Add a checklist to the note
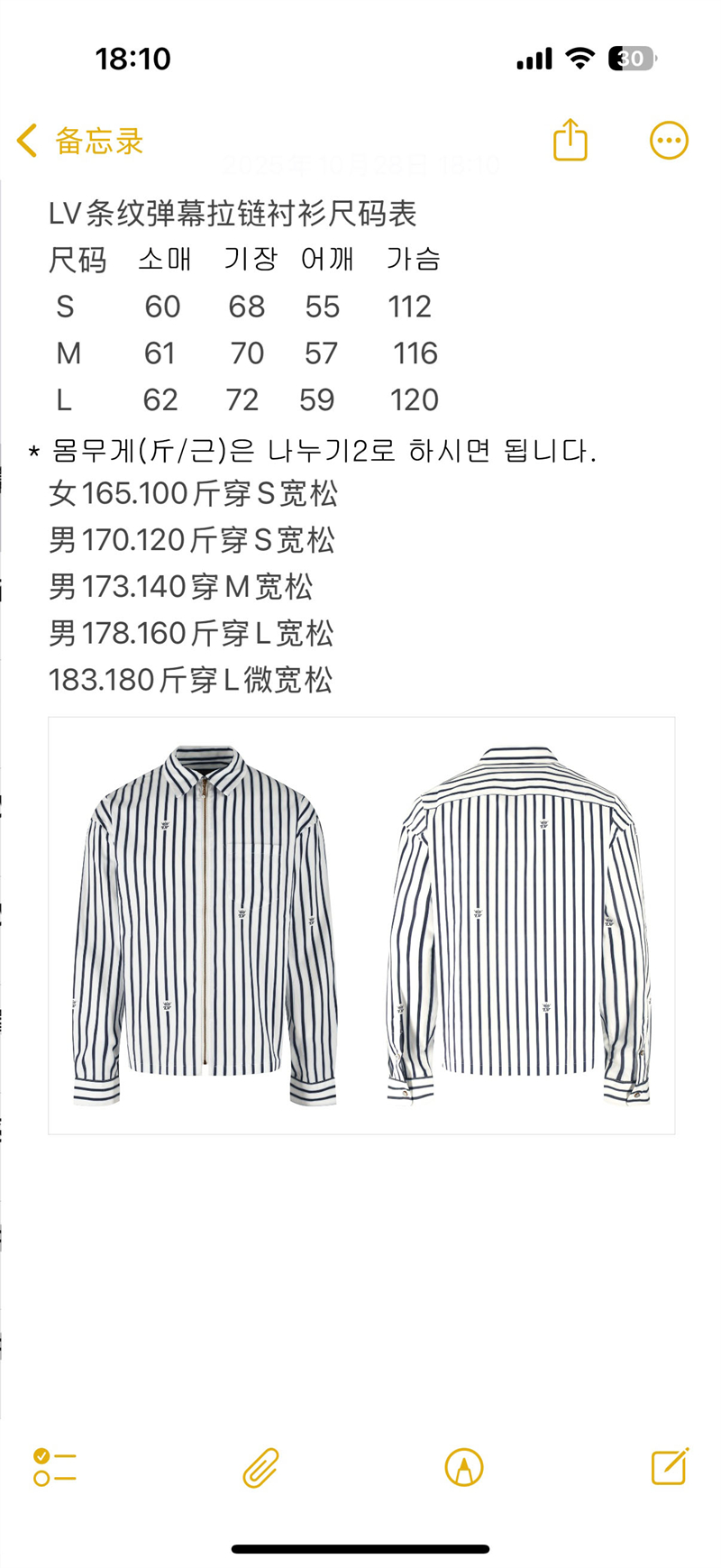 (x=54, y=1467)
